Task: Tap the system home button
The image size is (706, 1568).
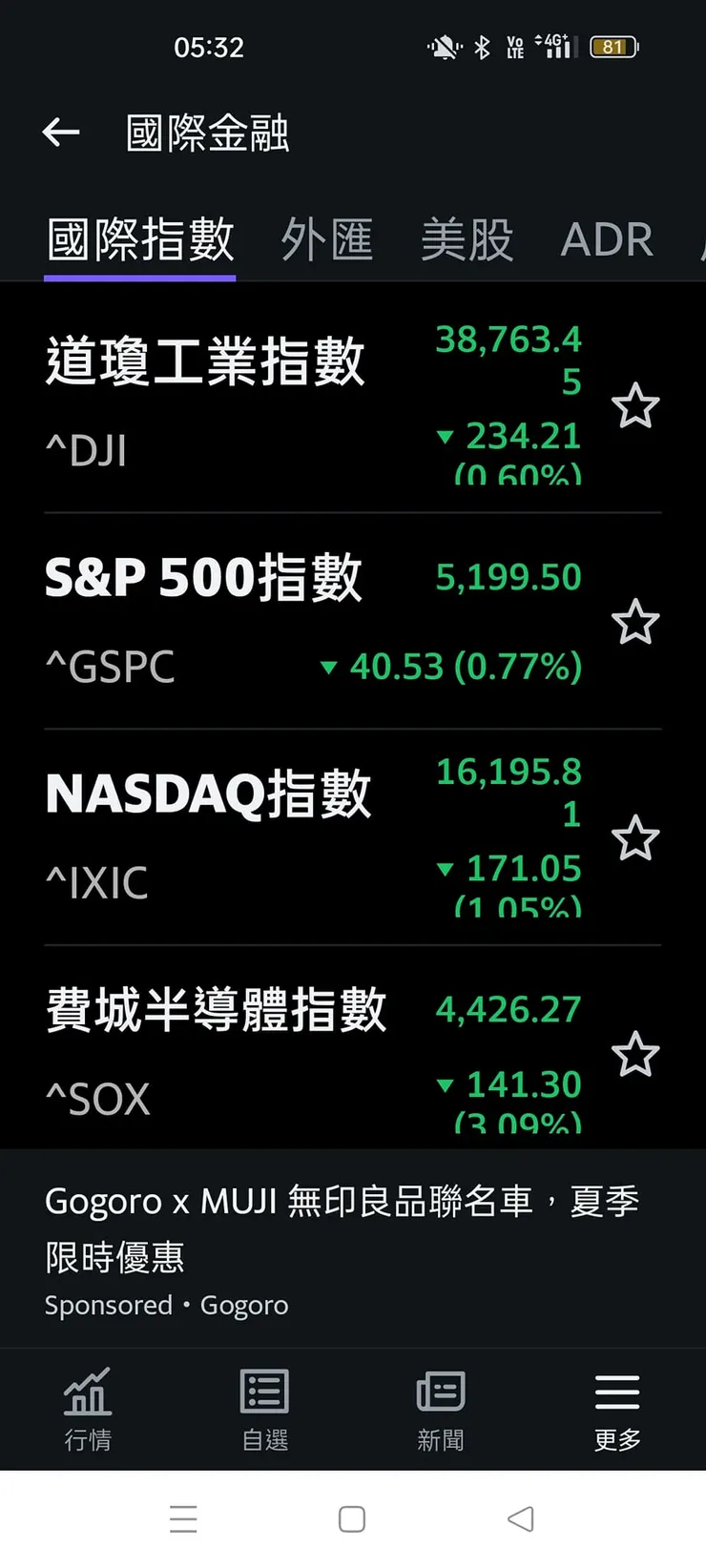Action: [352, 1518]
